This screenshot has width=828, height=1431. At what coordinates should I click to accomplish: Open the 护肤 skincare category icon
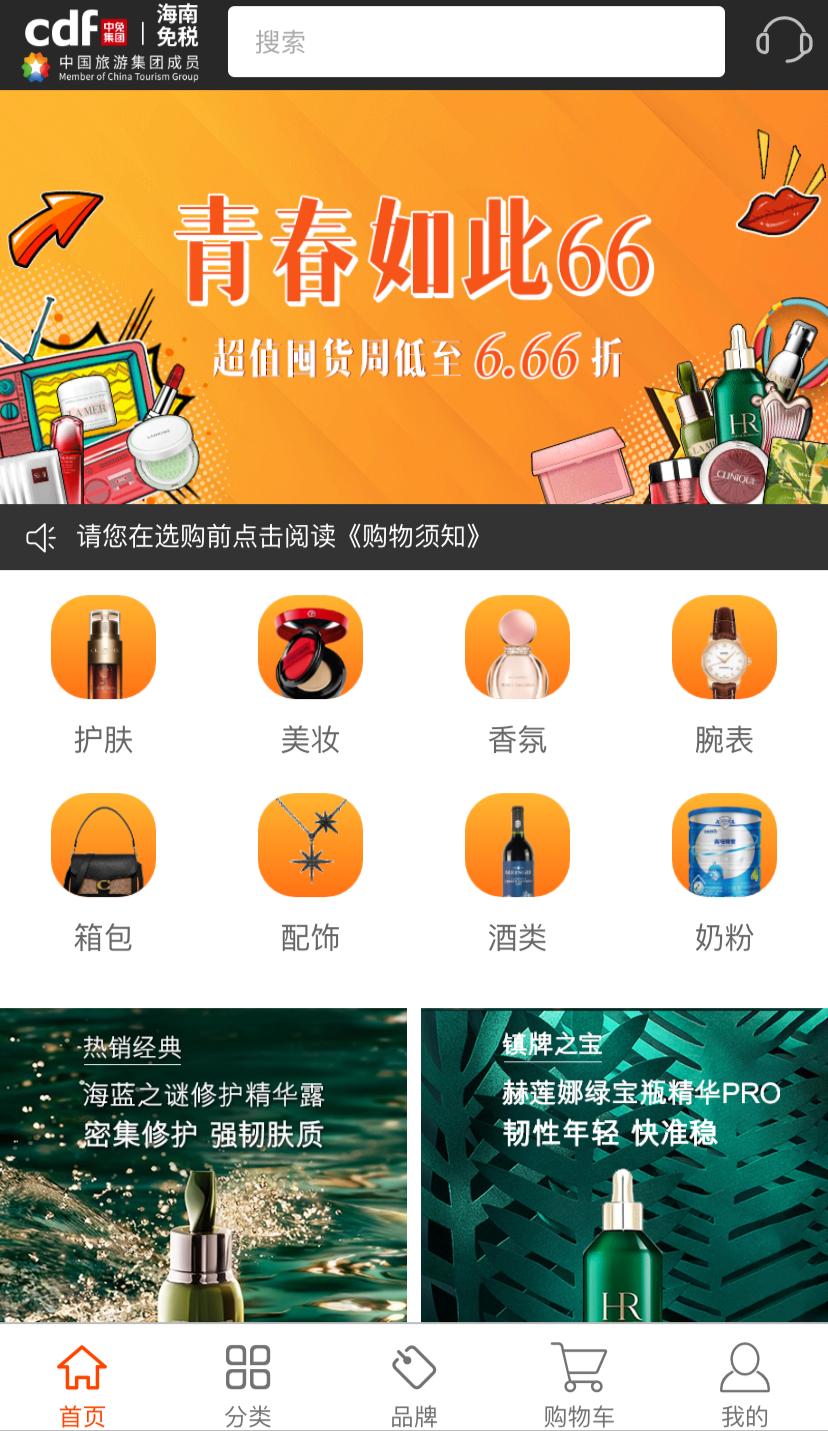pyautogui.click(x=103, y=646)
